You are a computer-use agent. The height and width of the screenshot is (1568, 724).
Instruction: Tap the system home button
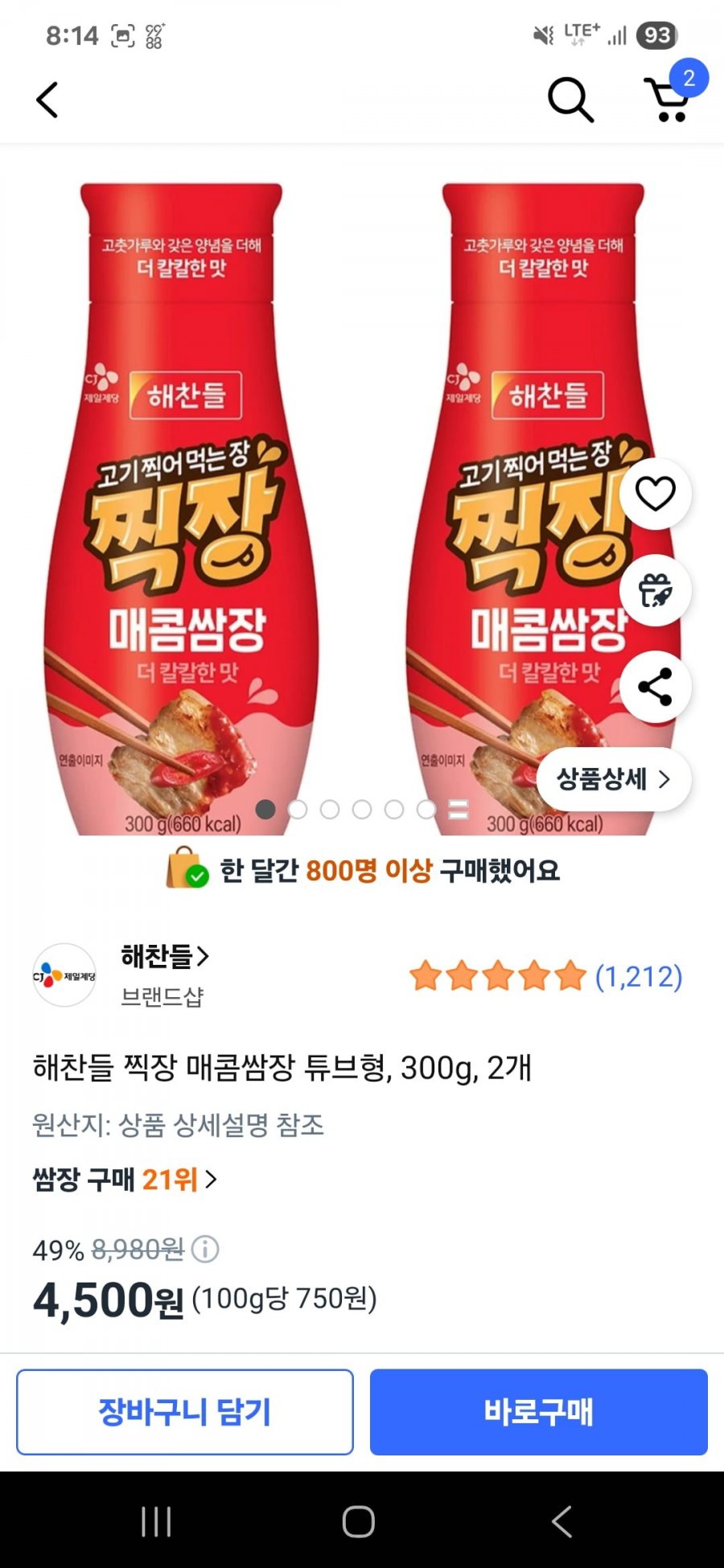[x=359, y=1521]
